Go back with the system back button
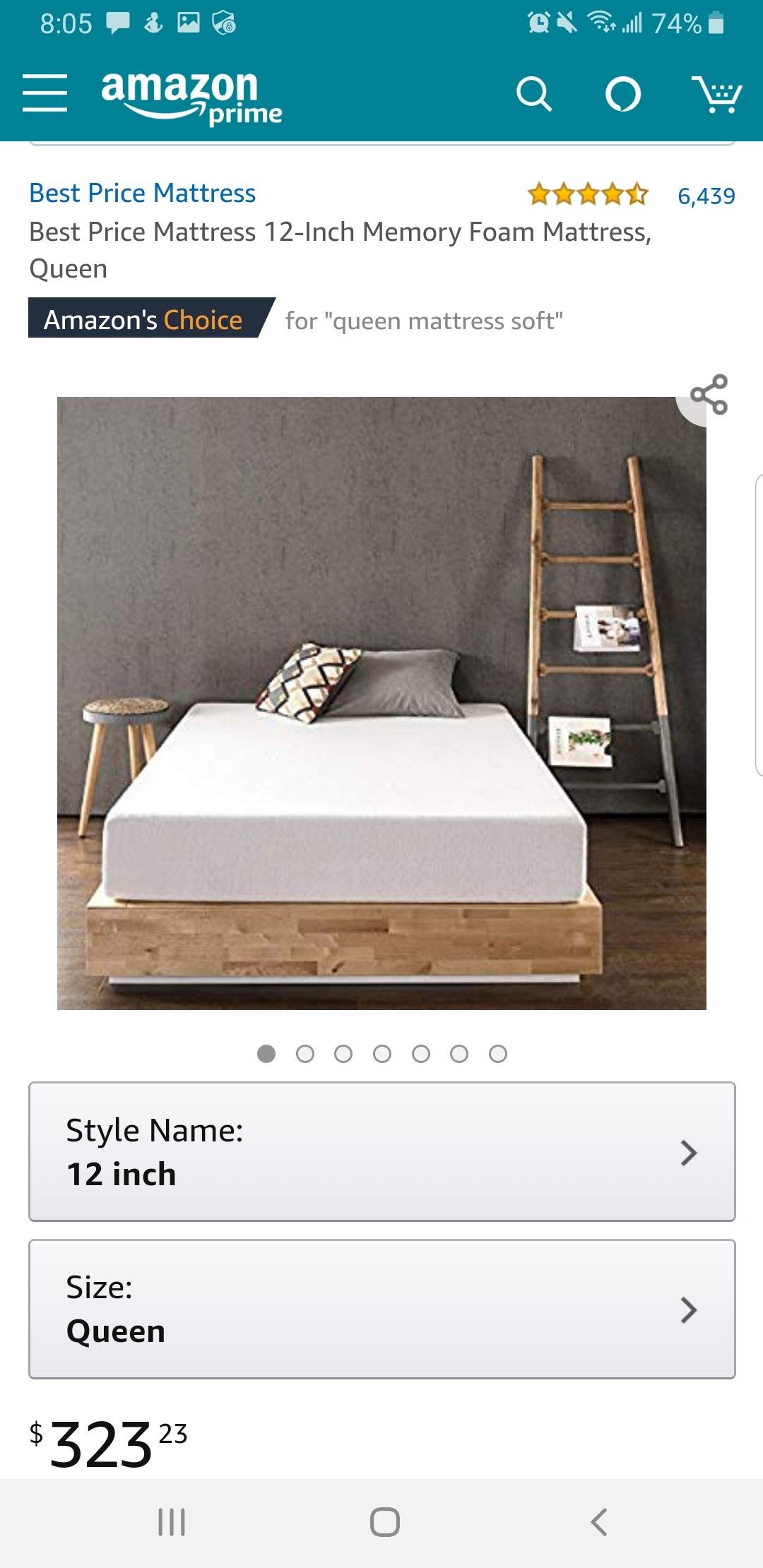The image size is (763, 1568). 598,1521
